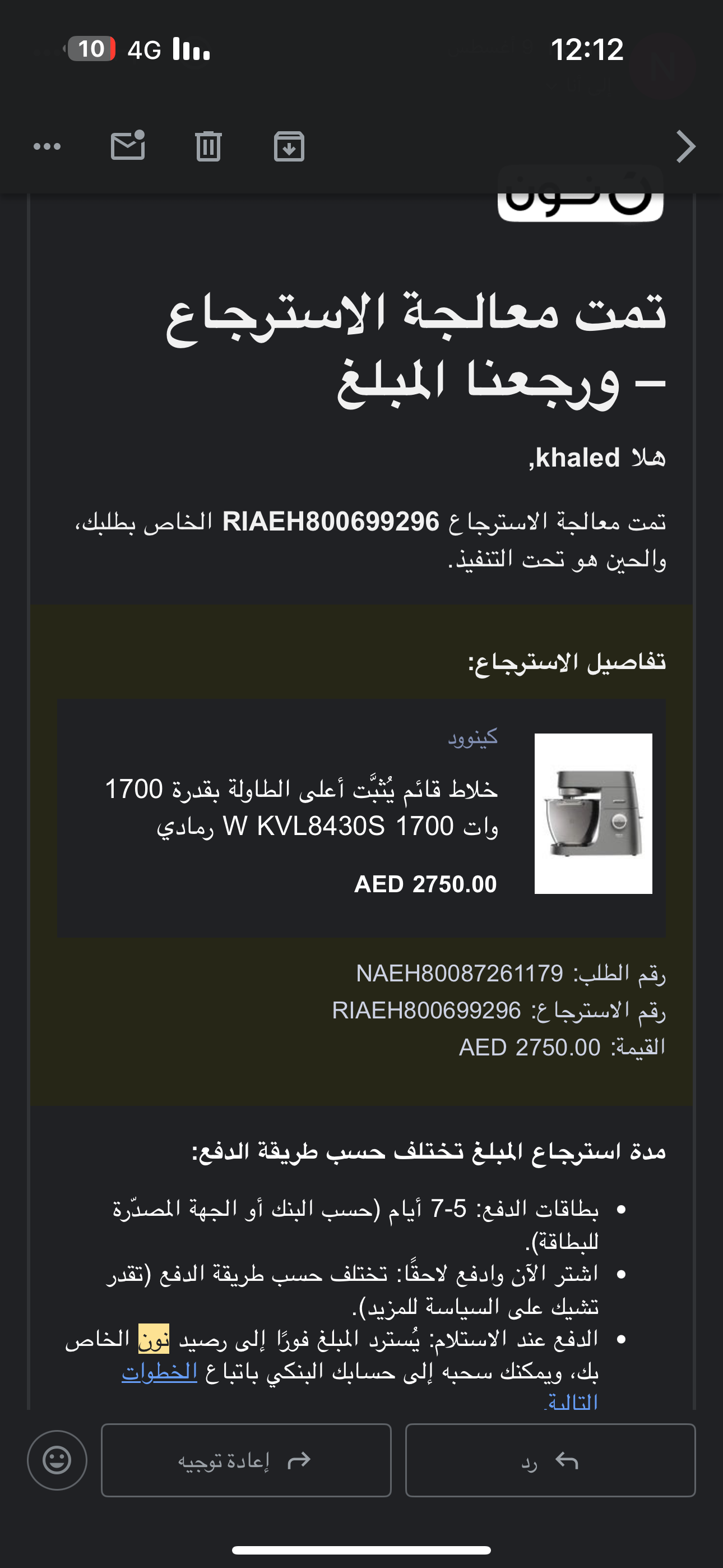Forward the email with إعادة توجيه

pos(246,1460)
